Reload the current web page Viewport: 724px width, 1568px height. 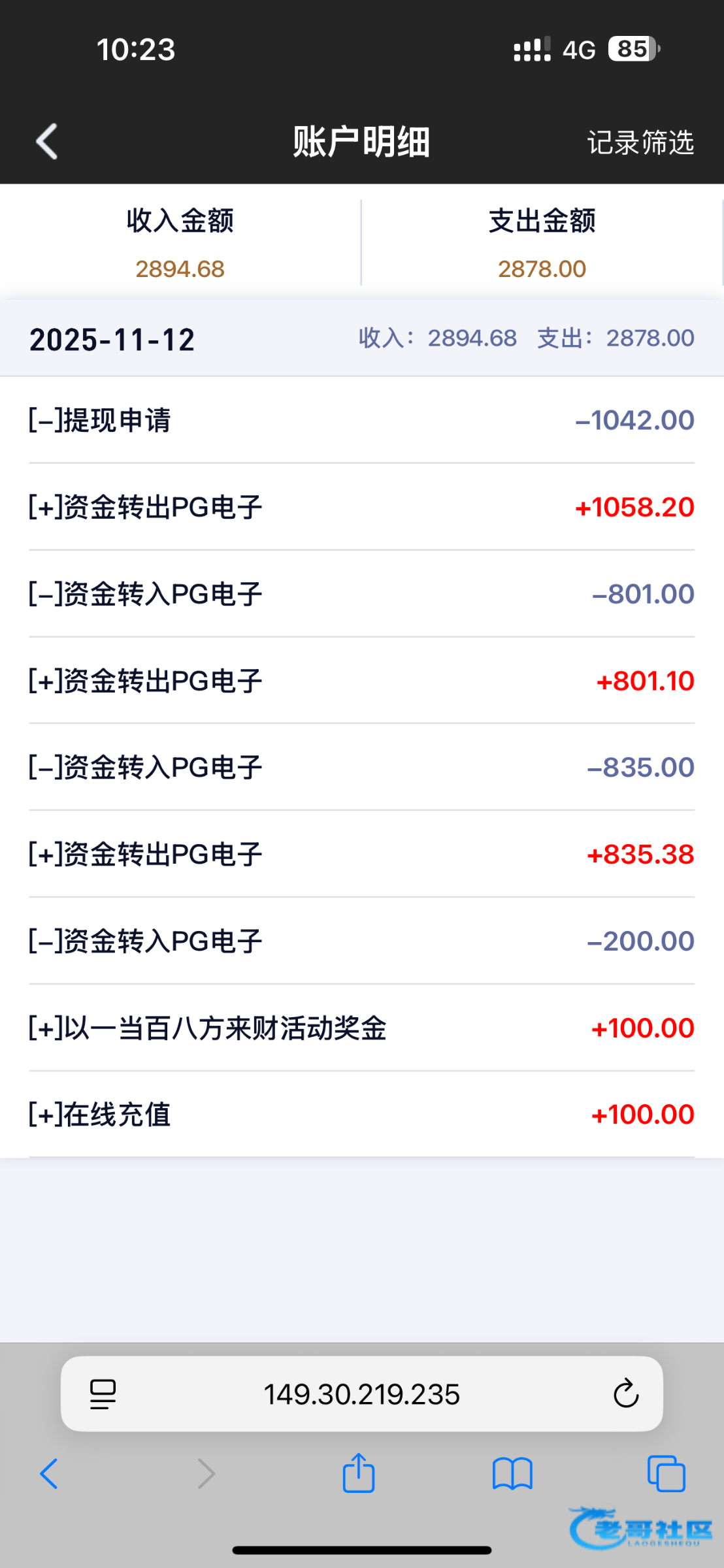[625, 1394]
